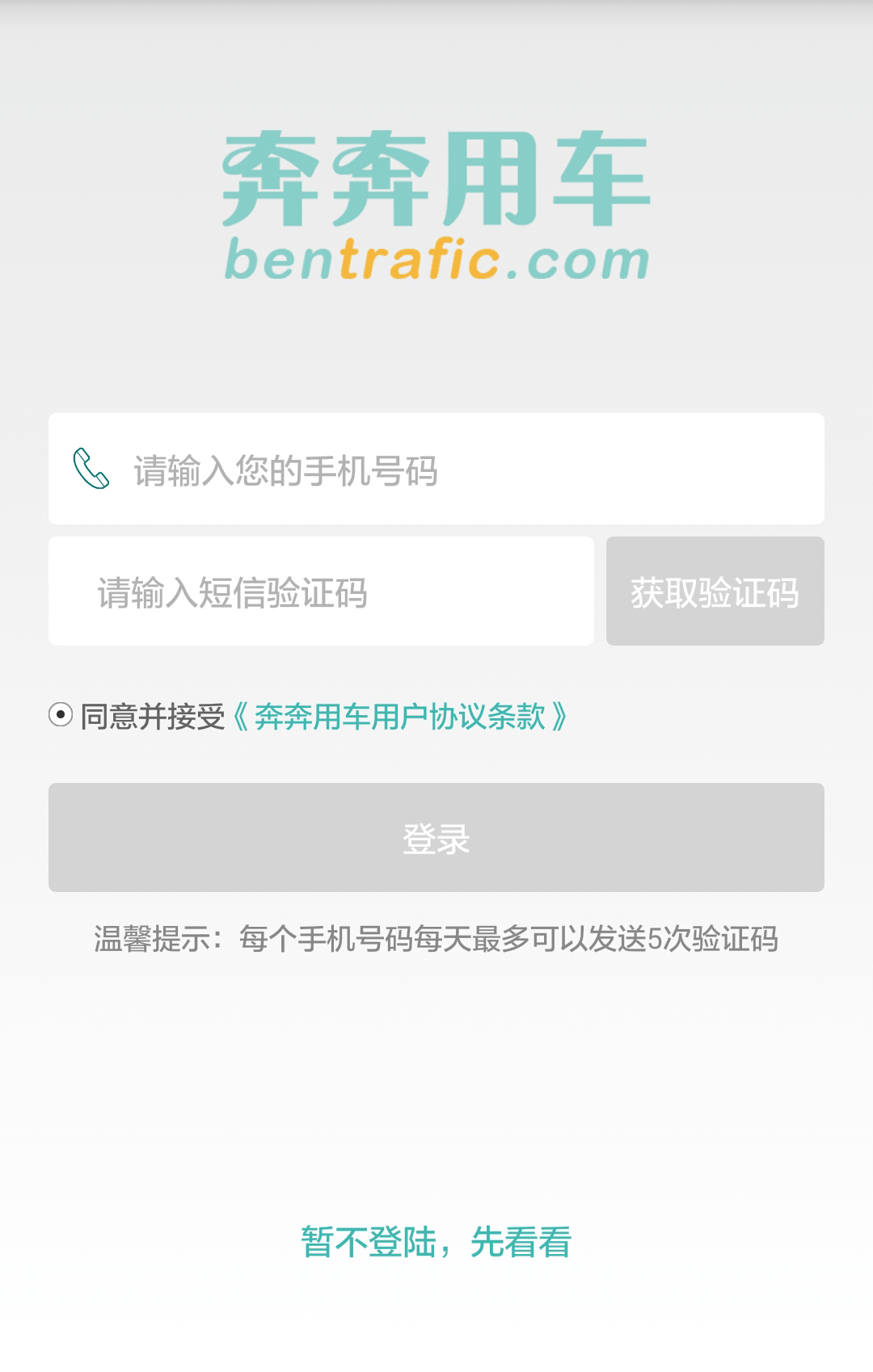This screenshot has width=873, height=1372.
Task: Open the 奔奔用车用户协议条款 link
Action: coord(401,717)
